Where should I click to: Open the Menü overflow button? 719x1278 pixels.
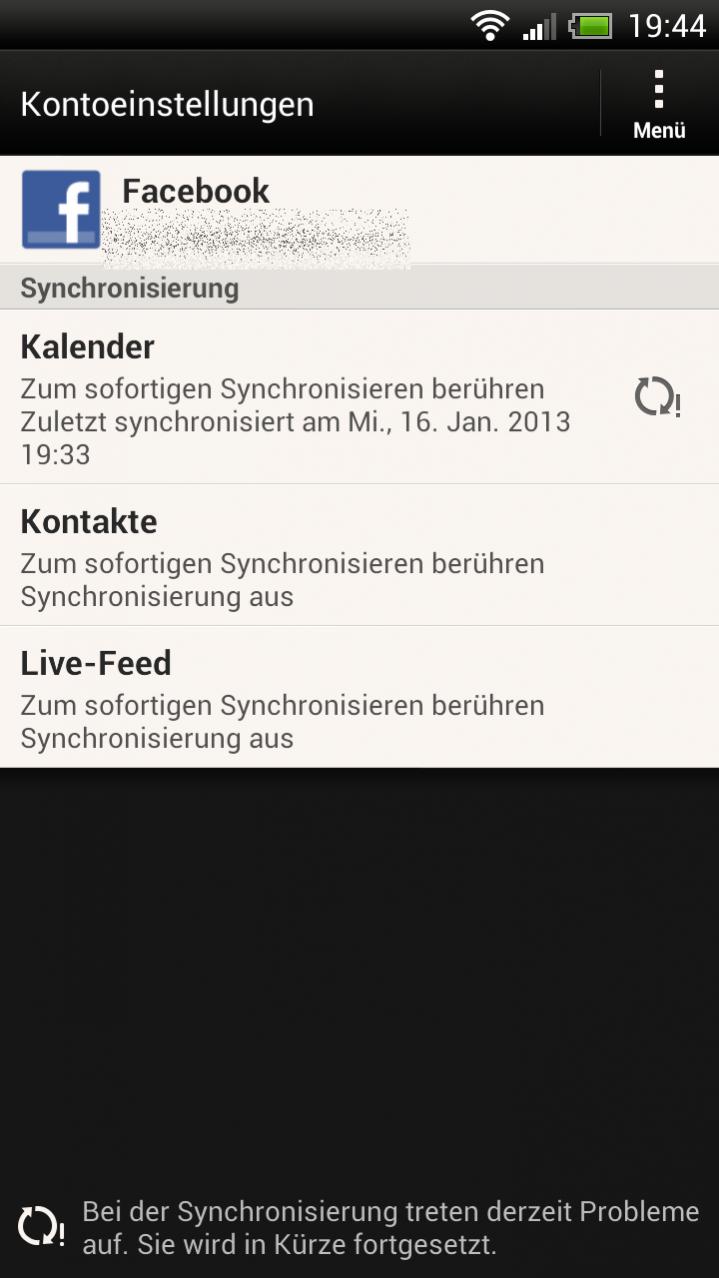(659, 103)
